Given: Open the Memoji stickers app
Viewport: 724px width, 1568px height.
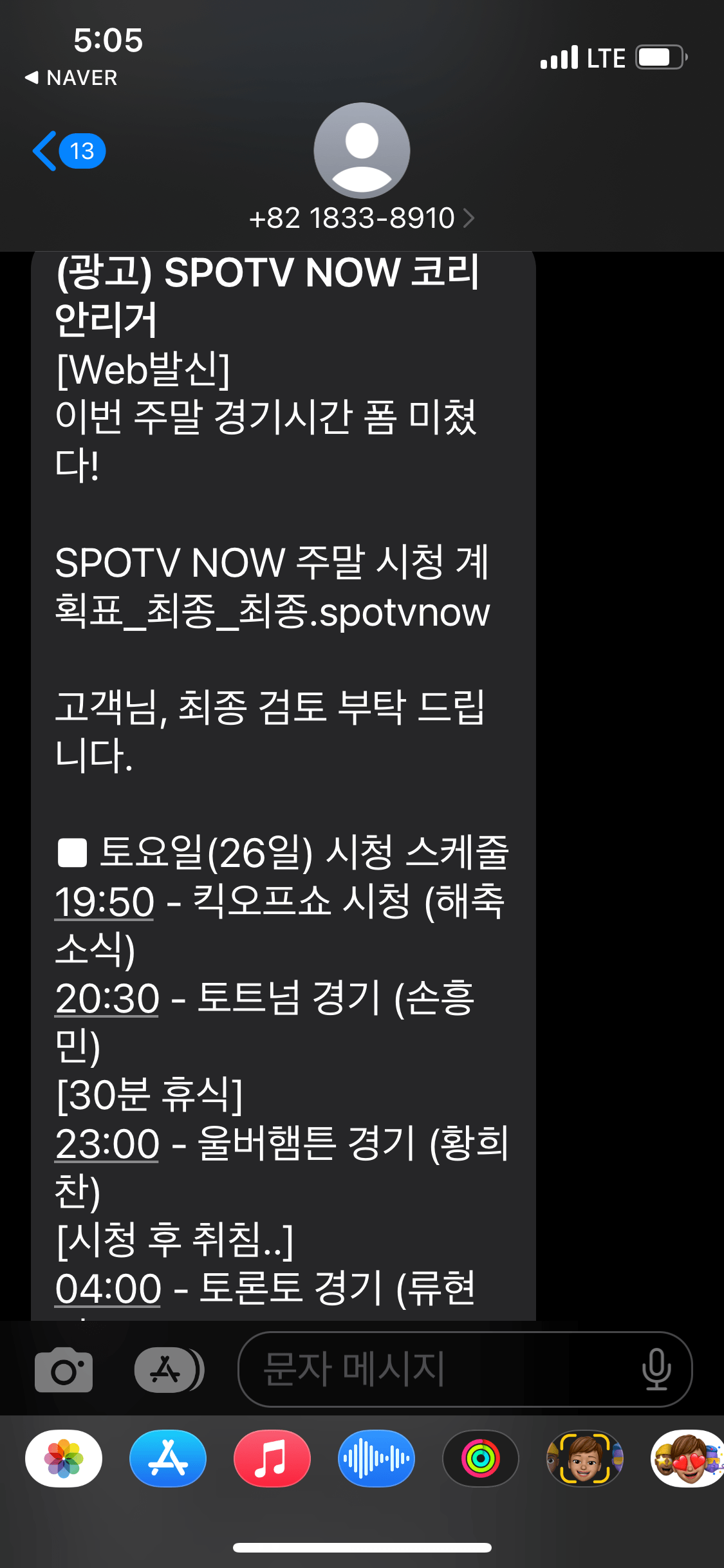Looking at the screenshot, I should (687, 1459).
